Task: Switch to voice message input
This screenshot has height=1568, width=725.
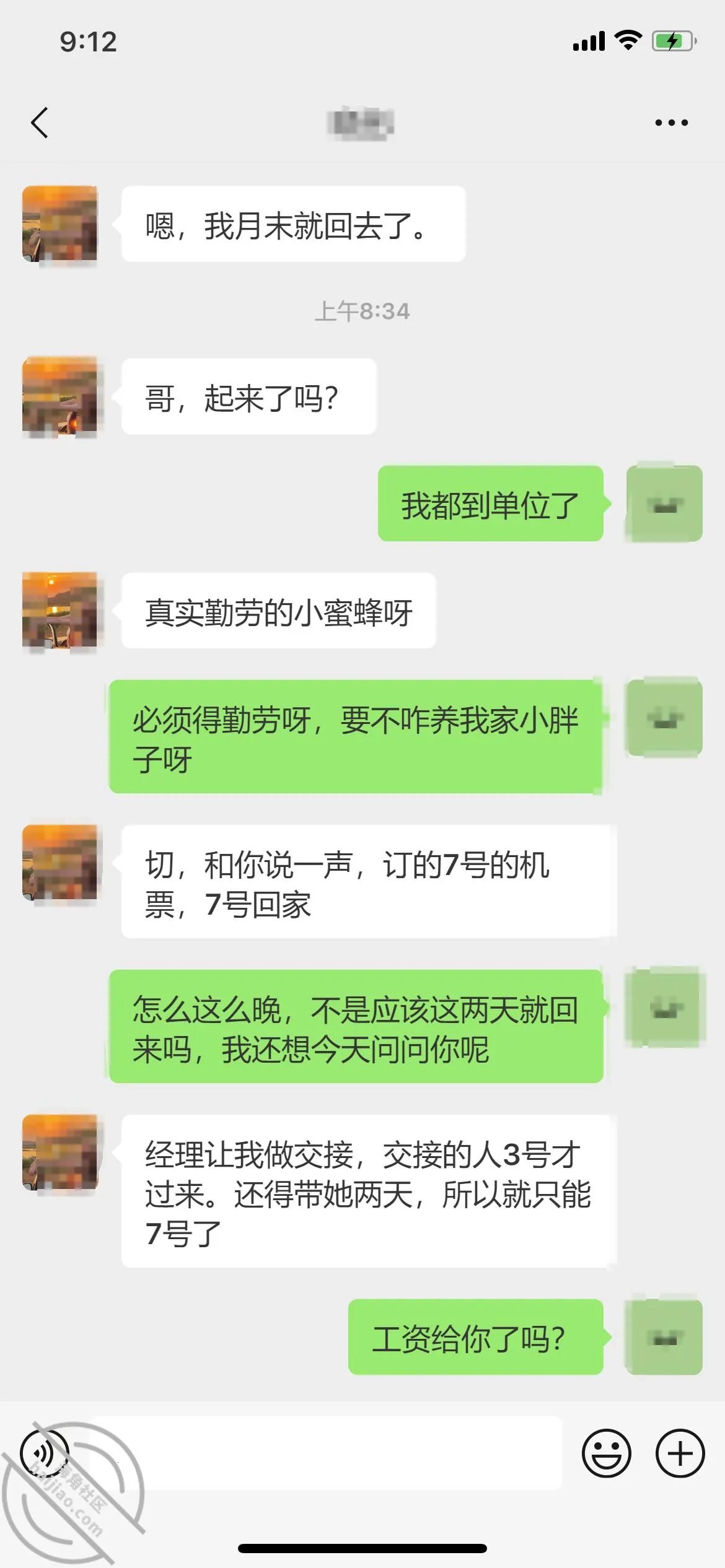Action: click(44, 1453)
